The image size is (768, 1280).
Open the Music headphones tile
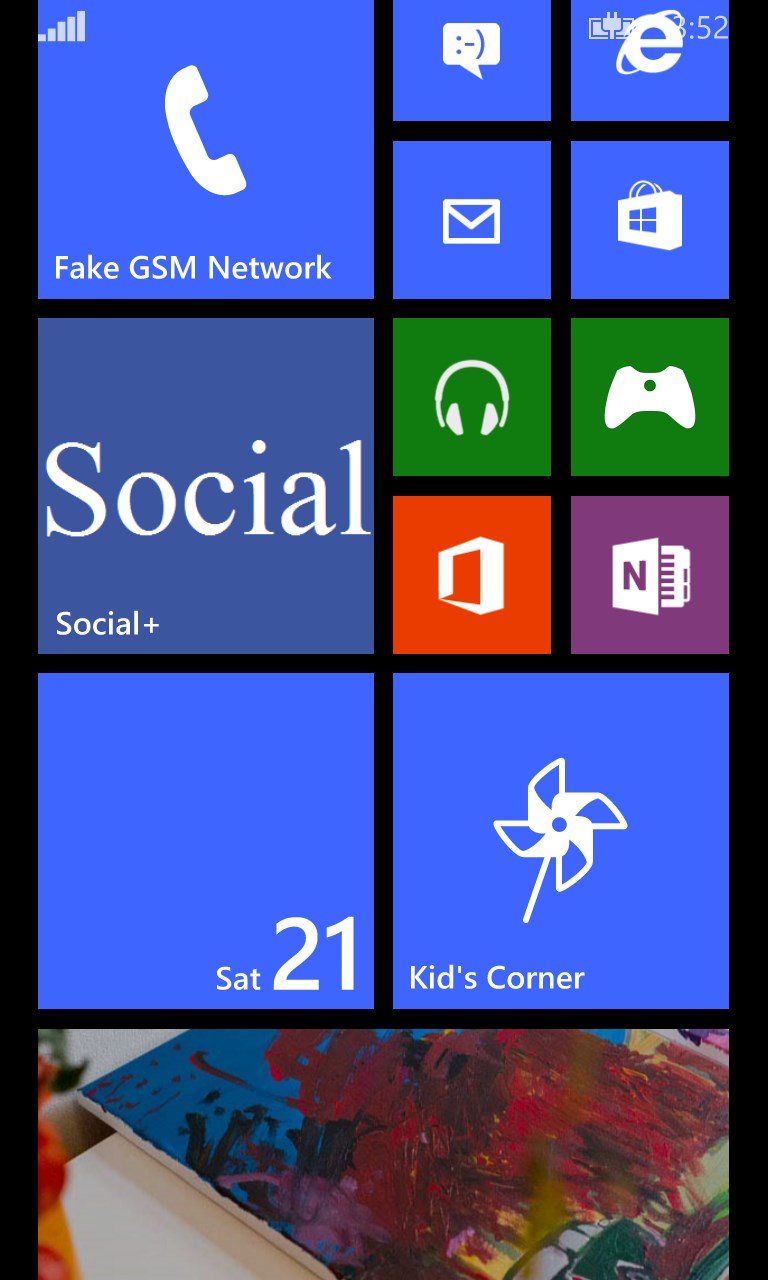pyautogui.click(x=471, y=397)
